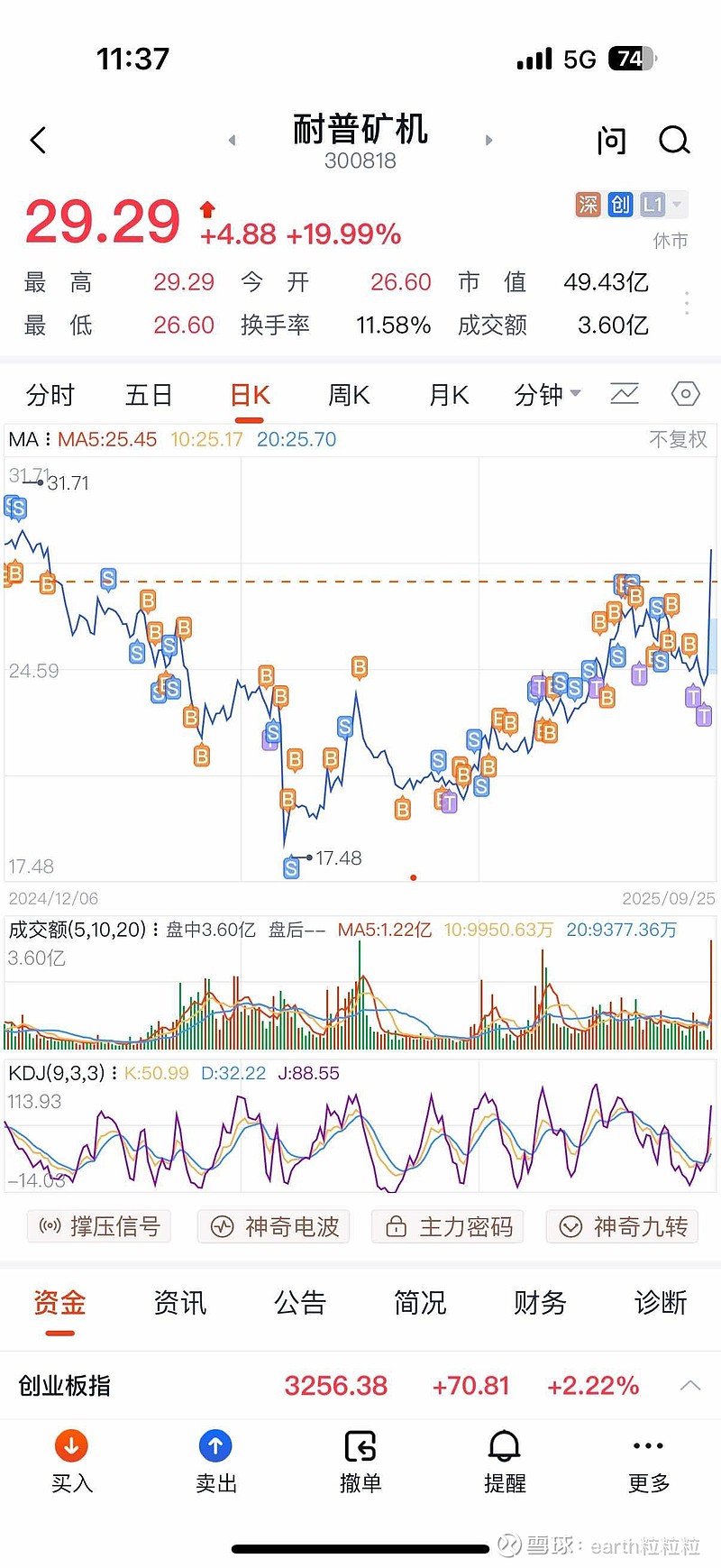This screenshot has width=721, height=1568.
Task: Tap 买入 to buy stock
Action: coord(72,1461)
